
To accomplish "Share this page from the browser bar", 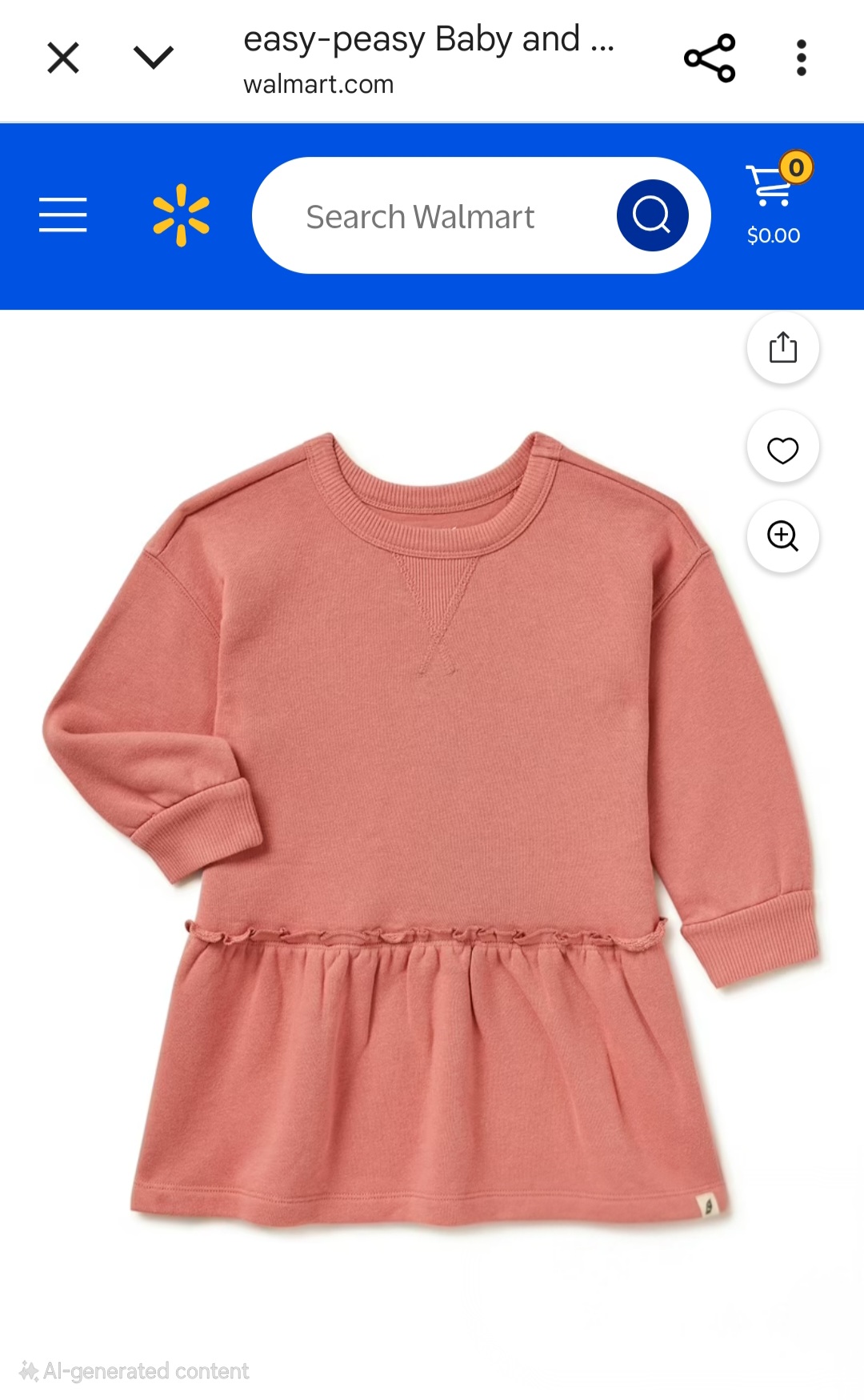I will [710, 58].
